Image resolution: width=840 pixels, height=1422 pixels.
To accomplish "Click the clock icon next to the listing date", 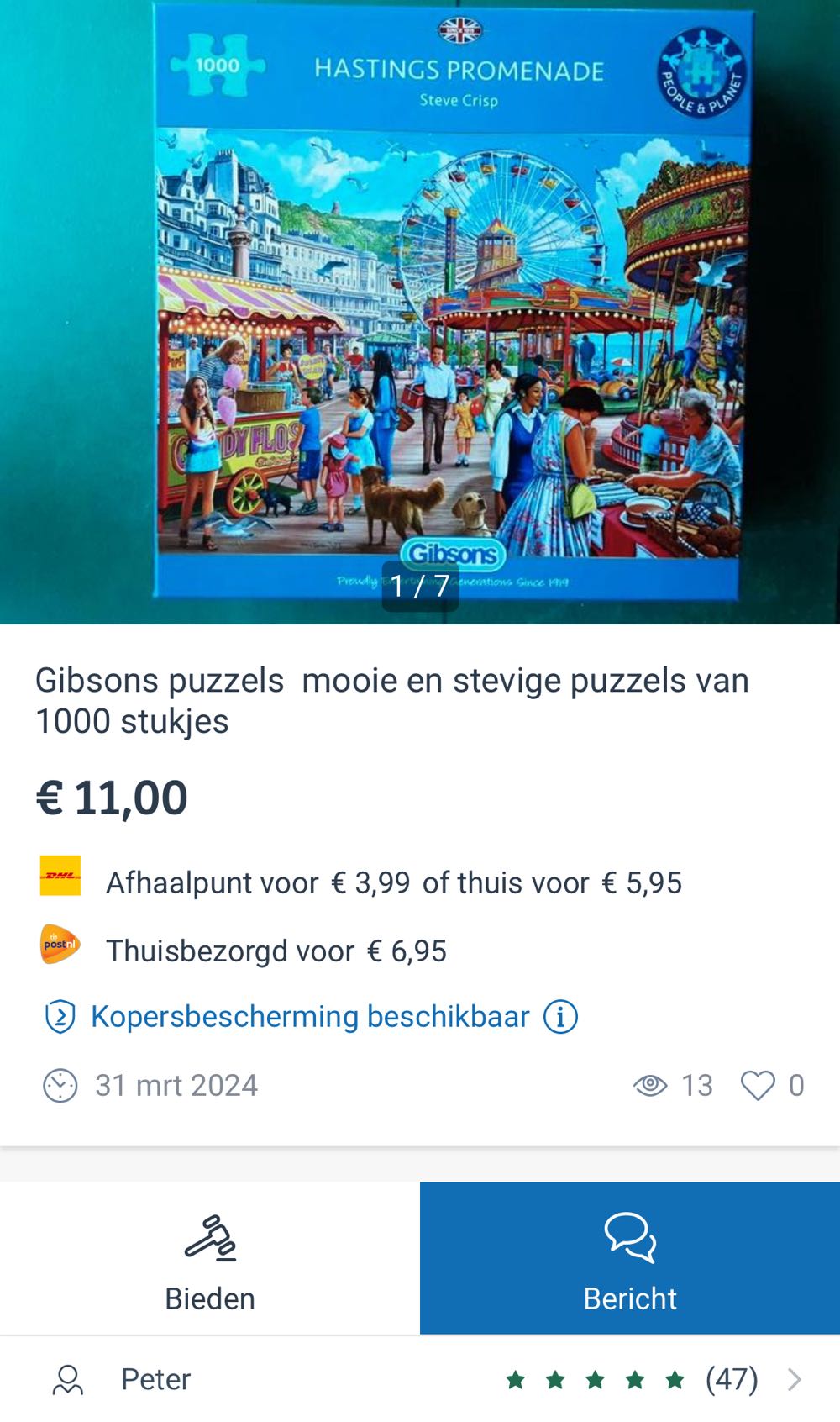I will coord(59,1085).
